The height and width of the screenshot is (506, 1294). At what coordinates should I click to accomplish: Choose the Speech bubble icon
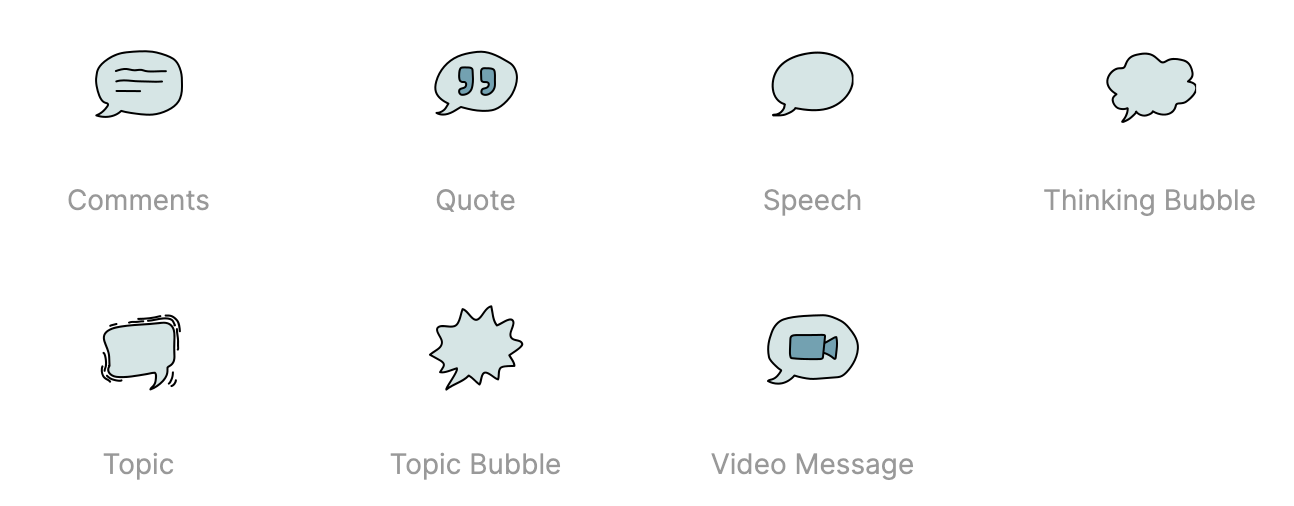(x=812, y=84)
